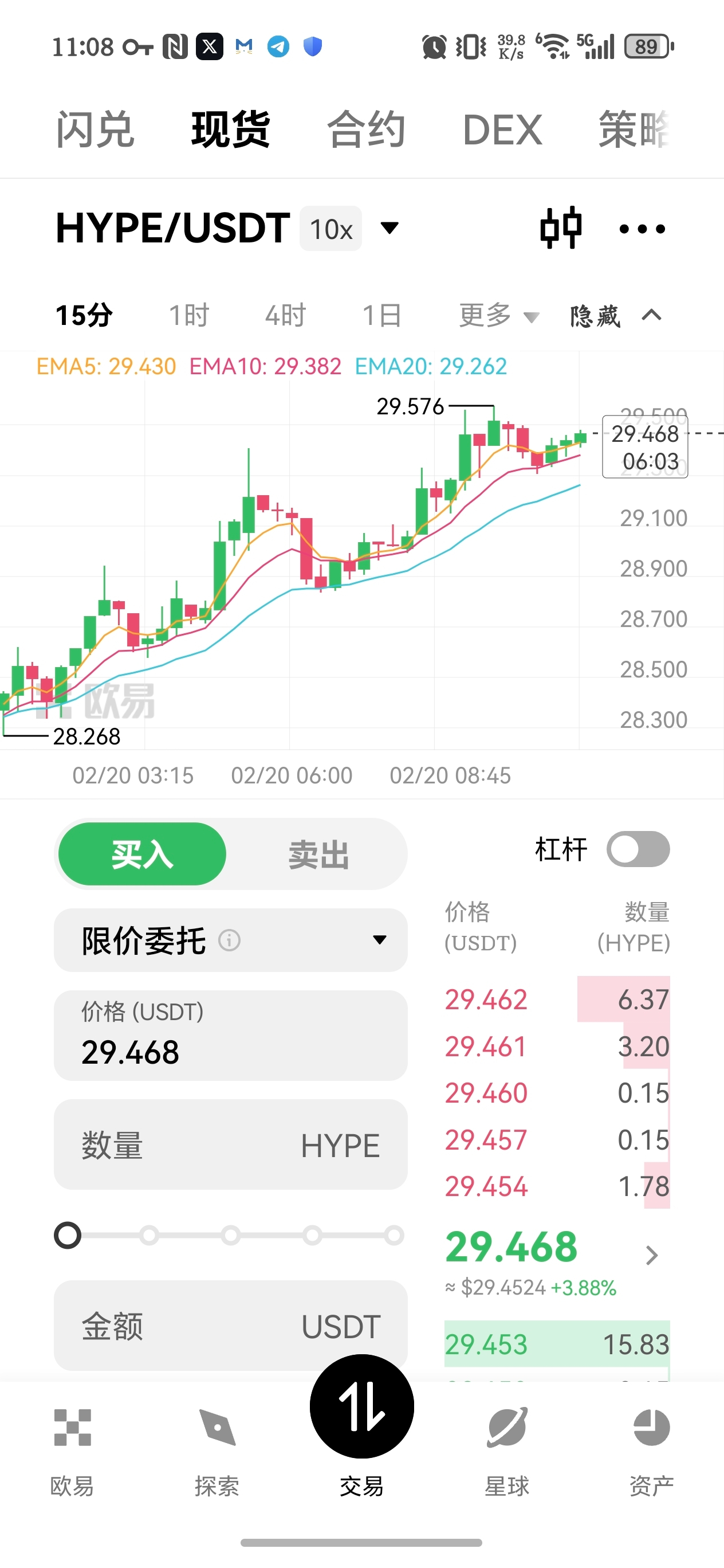Switch to the DEX tab
Viewport: 724px width, 1568px height.
(x=502, y=130)
